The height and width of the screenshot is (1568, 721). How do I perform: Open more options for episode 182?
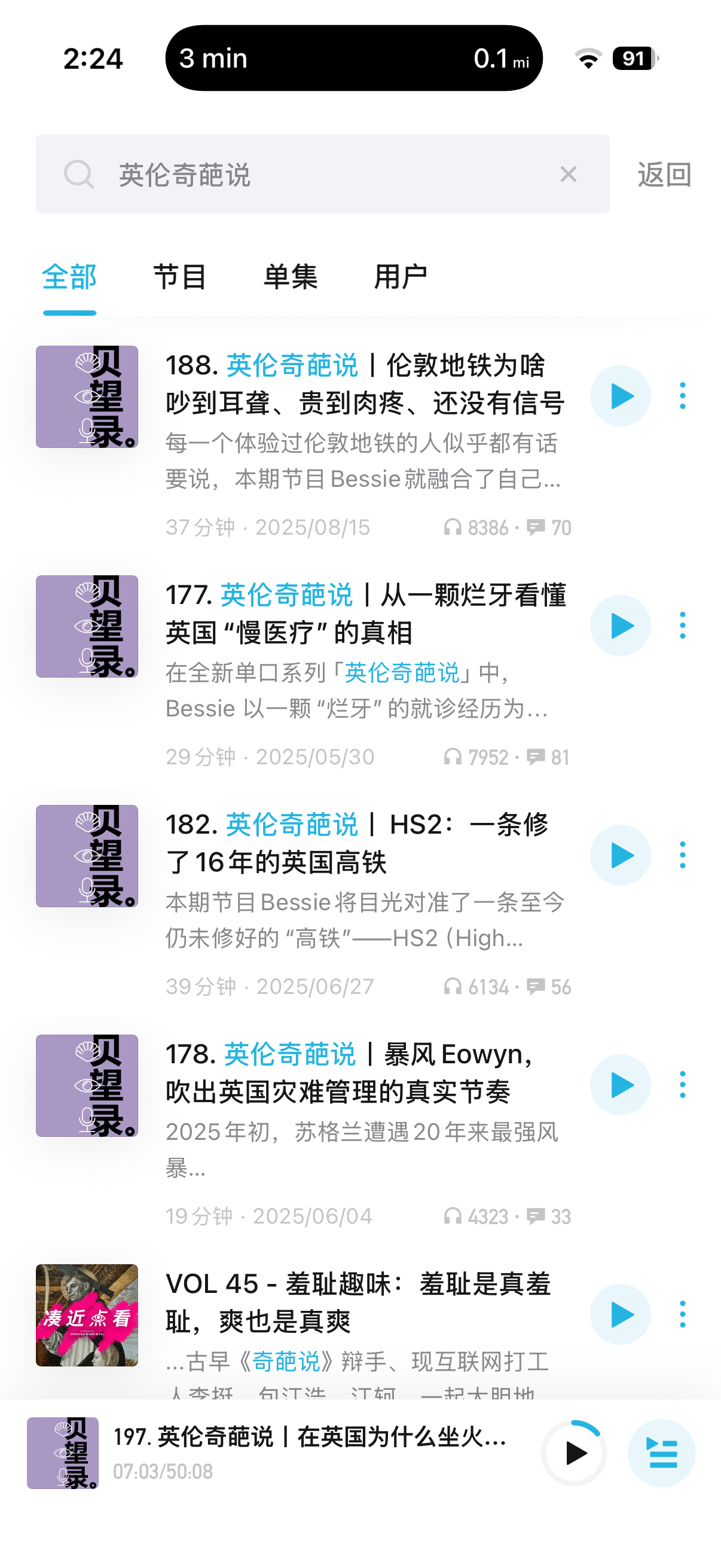pyautogui.click(x=683, y=855)
